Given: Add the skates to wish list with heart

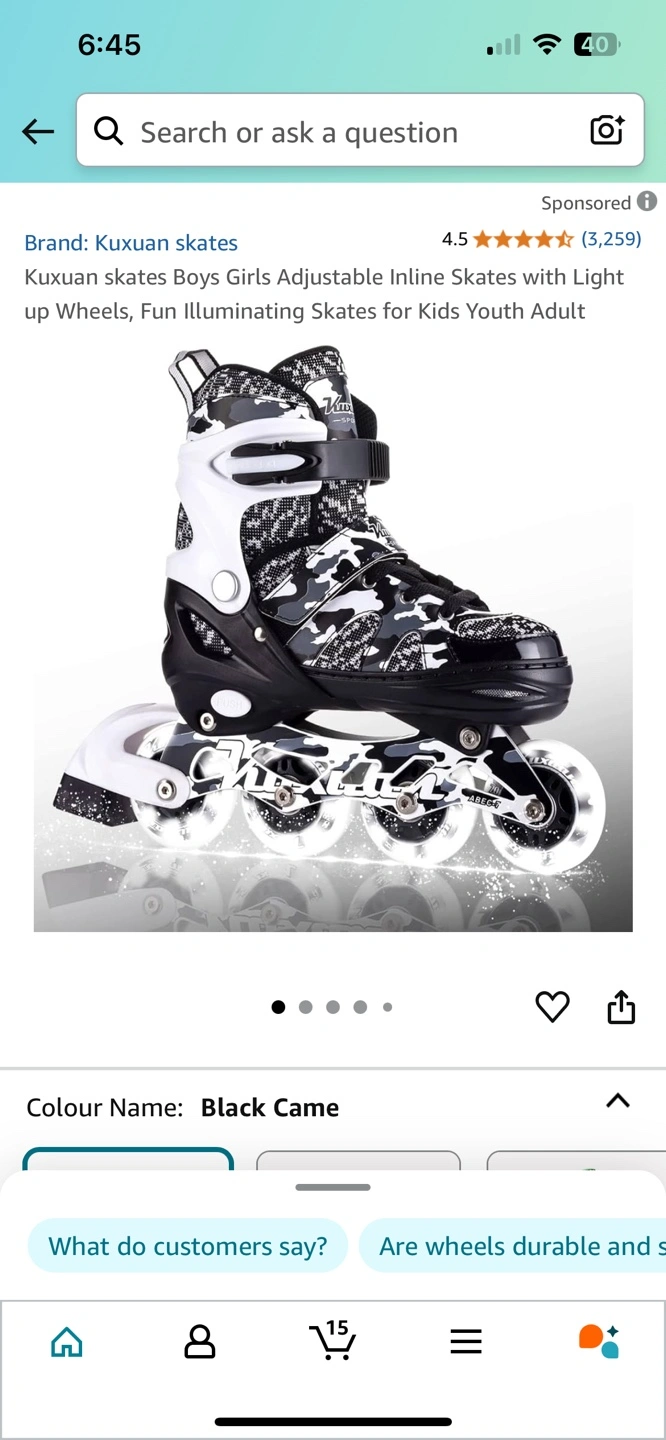Looking at the screenshot, I should pos(552,1007).
